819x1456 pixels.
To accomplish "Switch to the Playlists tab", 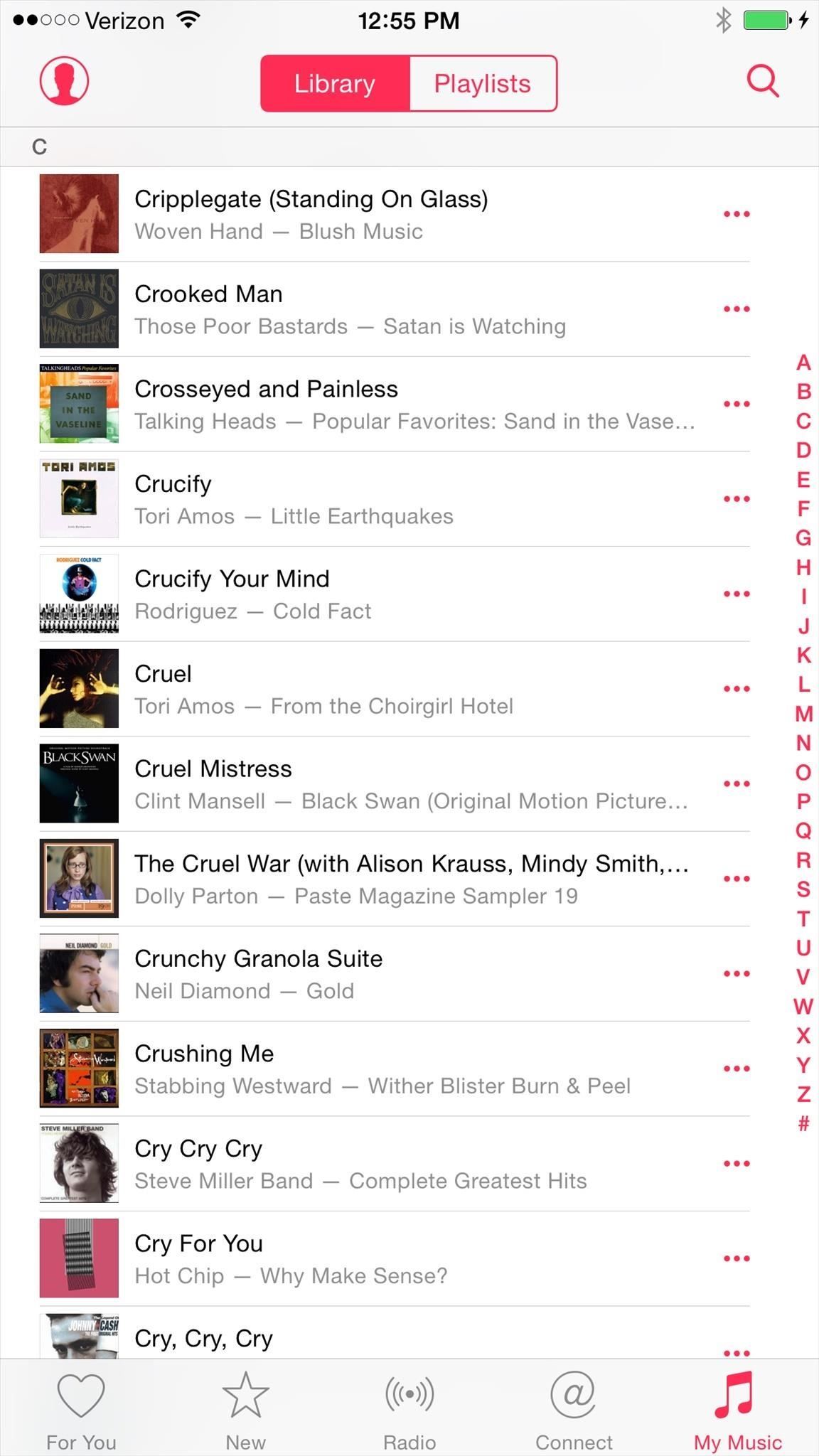I will tap(482, 82).
